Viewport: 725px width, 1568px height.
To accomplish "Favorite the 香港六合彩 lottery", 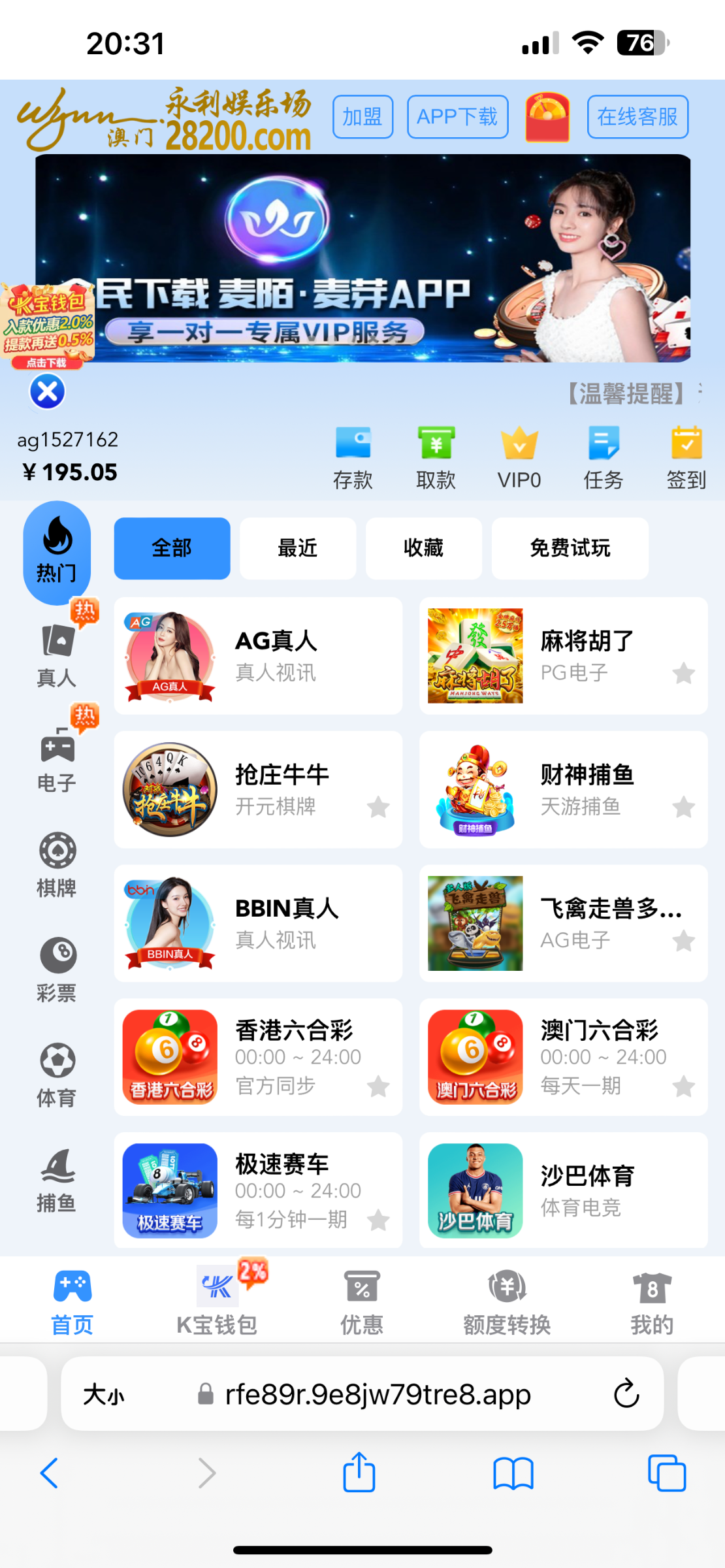I will (379, 1086).
